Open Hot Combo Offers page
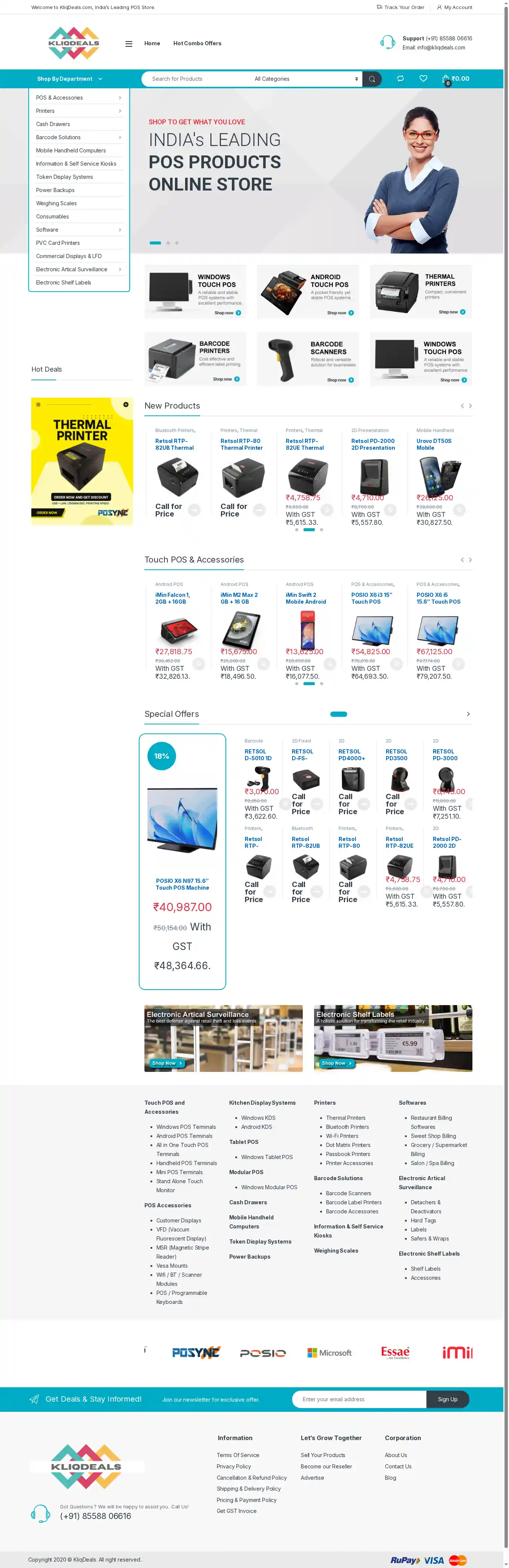Screen dimensions: 509x1568 tap(197, 44)
